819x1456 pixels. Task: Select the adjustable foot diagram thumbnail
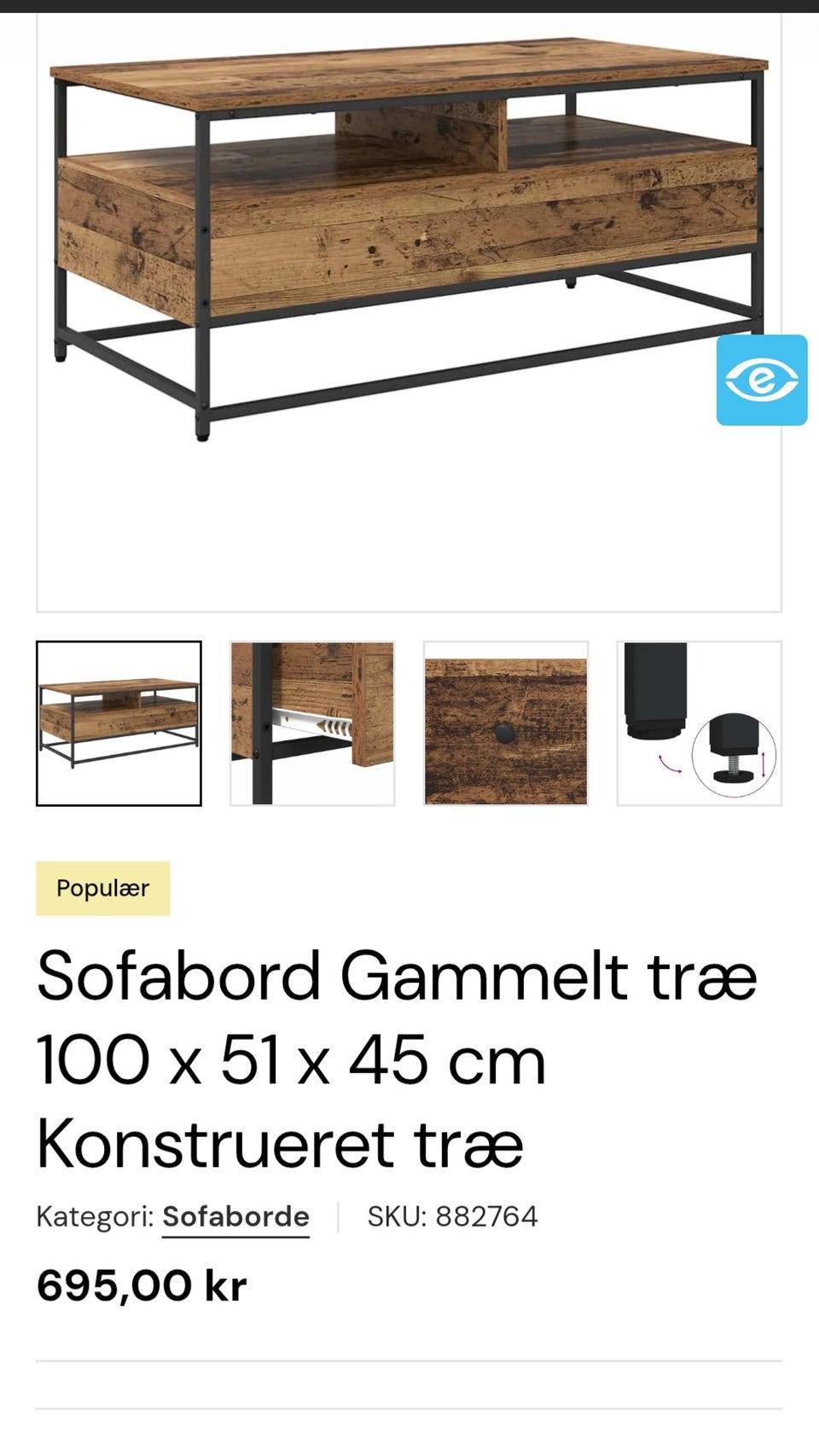pyautogui.click(x=700, y=722)
